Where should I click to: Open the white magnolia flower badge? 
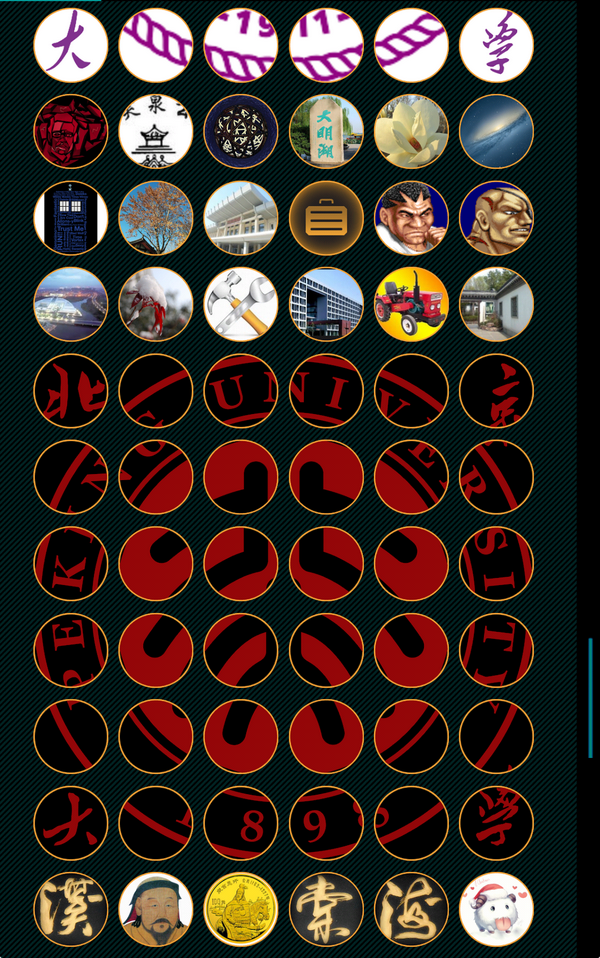pyautogui.click(x=411, y=131)
